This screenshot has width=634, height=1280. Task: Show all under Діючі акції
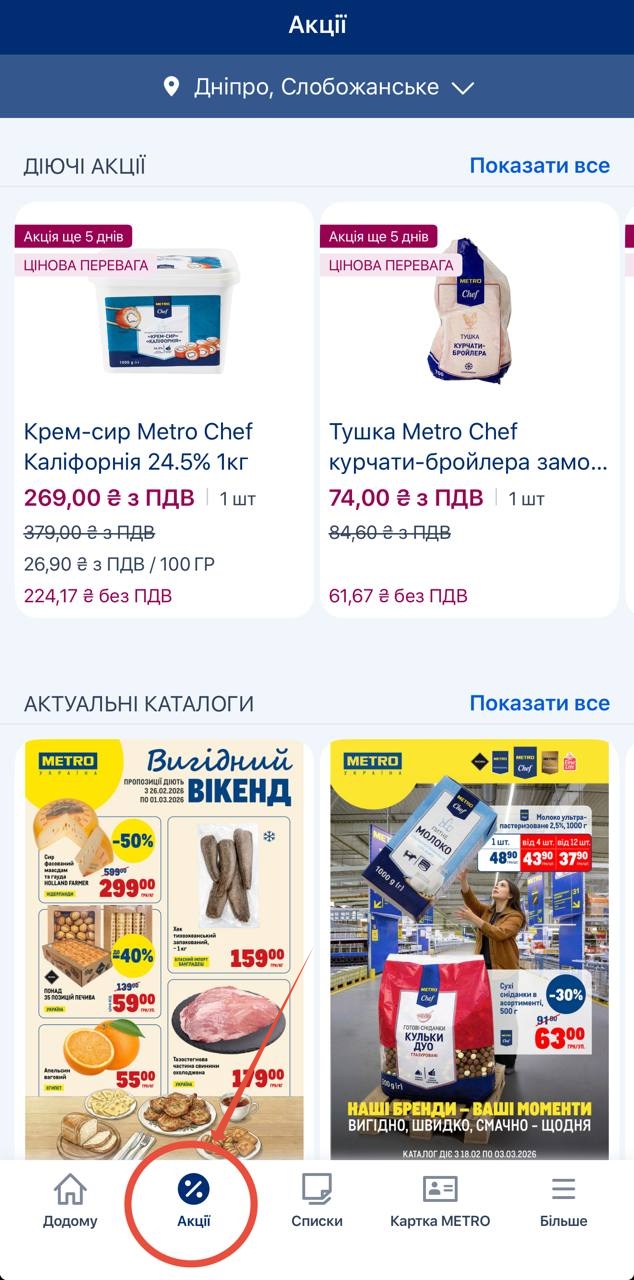coord(539,166)
